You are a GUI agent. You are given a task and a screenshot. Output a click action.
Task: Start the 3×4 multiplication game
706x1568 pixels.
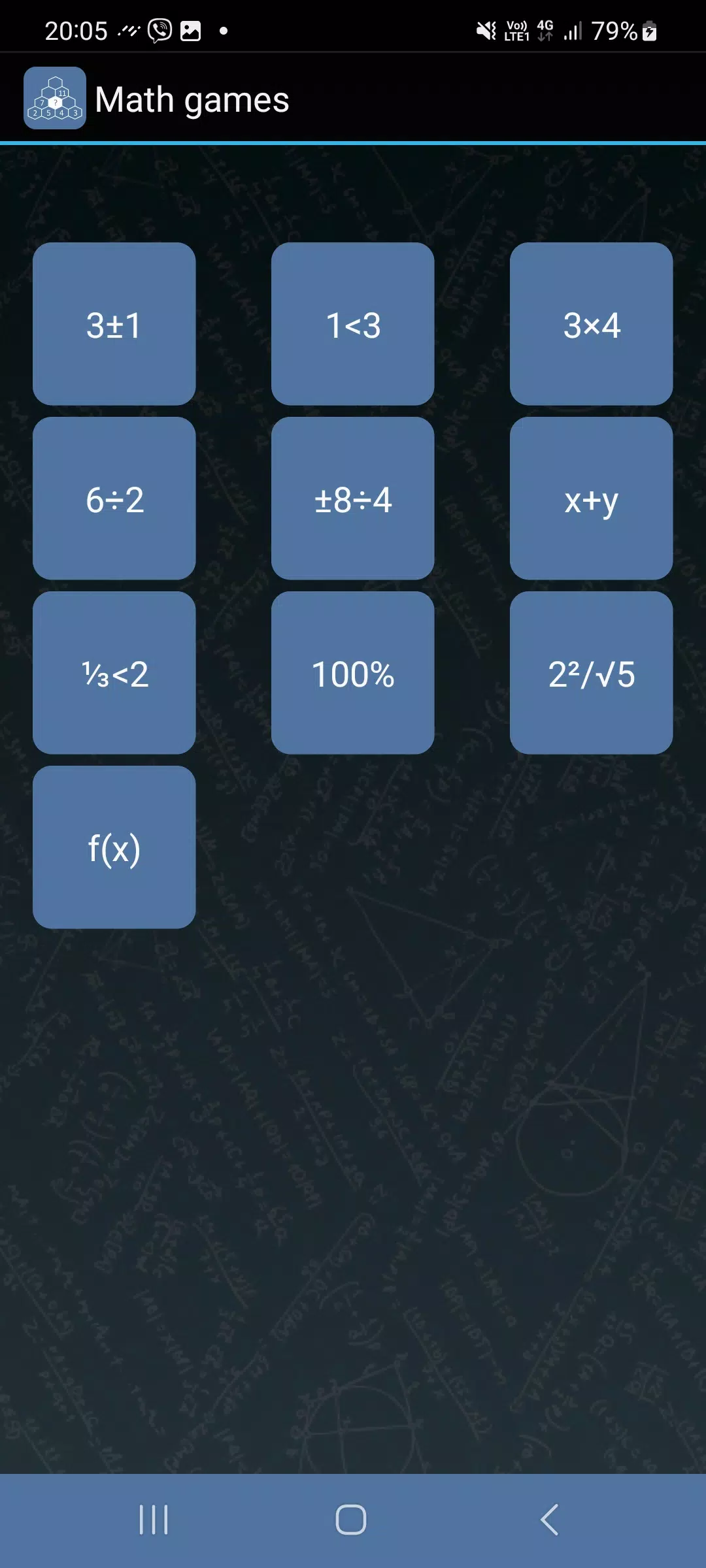click(x=591, y=324)
